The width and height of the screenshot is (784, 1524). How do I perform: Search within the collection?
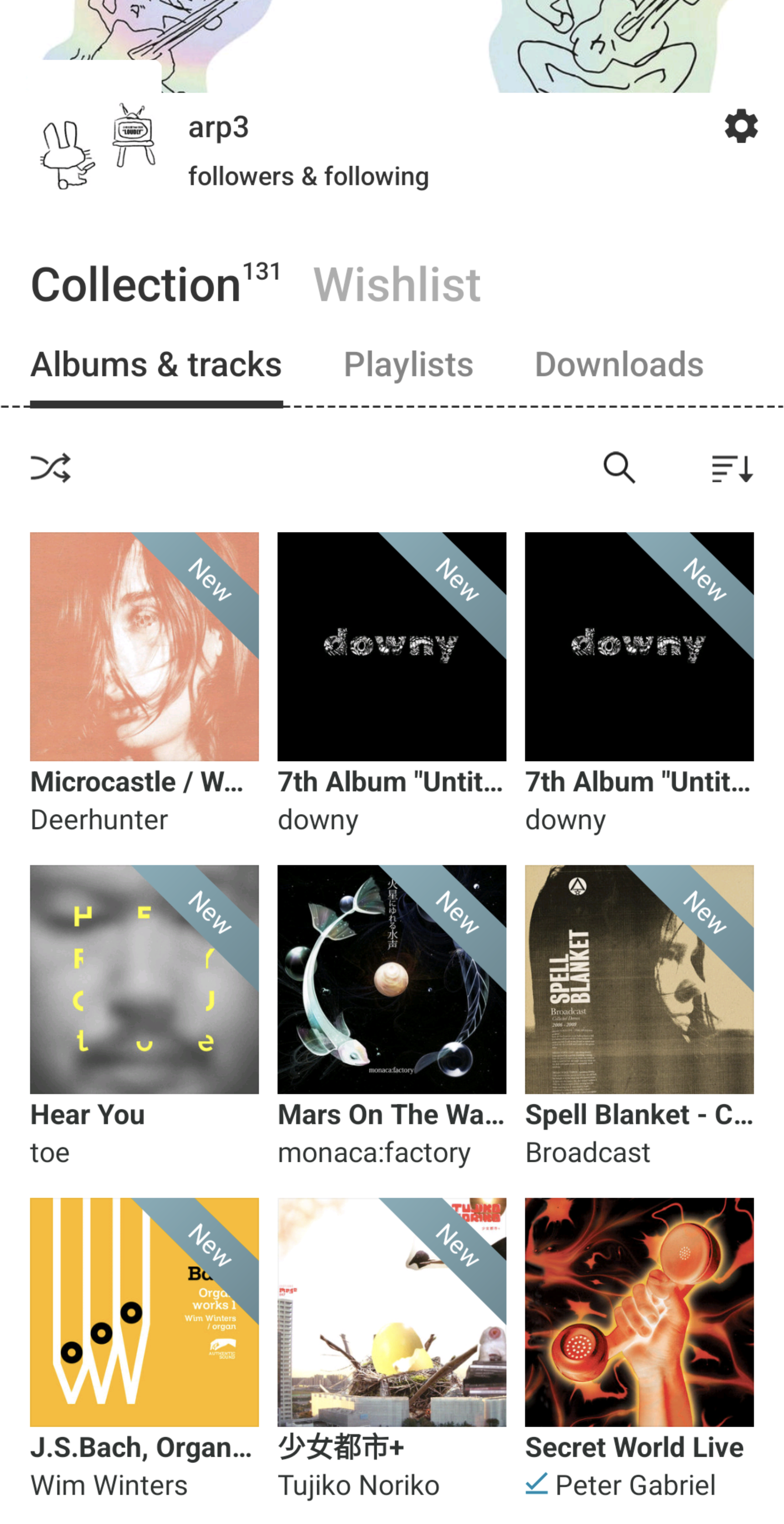pyautogui.click(x=619, y=468)
